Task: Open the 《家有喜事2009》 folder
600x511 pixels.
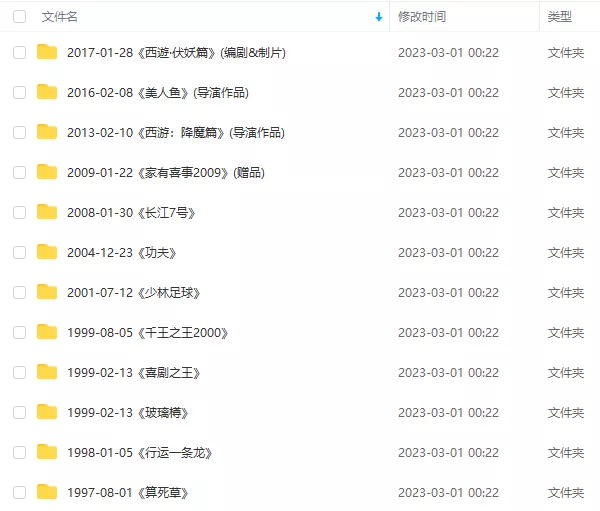Action: click(x=164, y=172)
